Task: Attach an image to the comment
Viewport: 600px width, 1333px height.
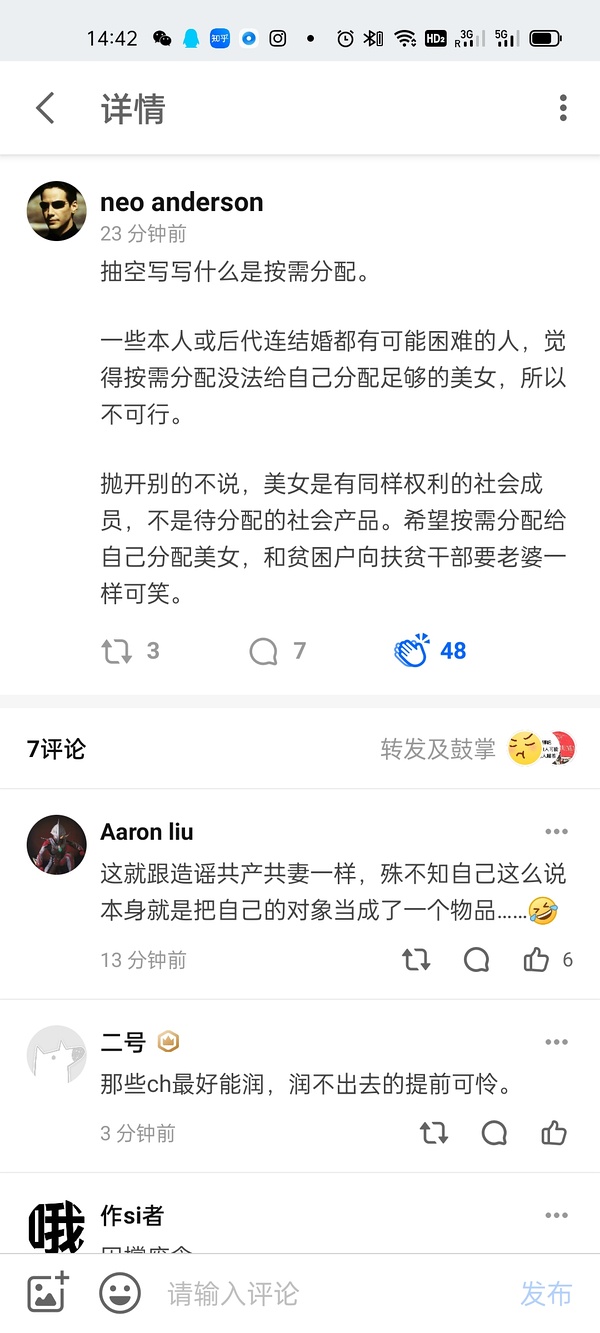Action: 47,1293
